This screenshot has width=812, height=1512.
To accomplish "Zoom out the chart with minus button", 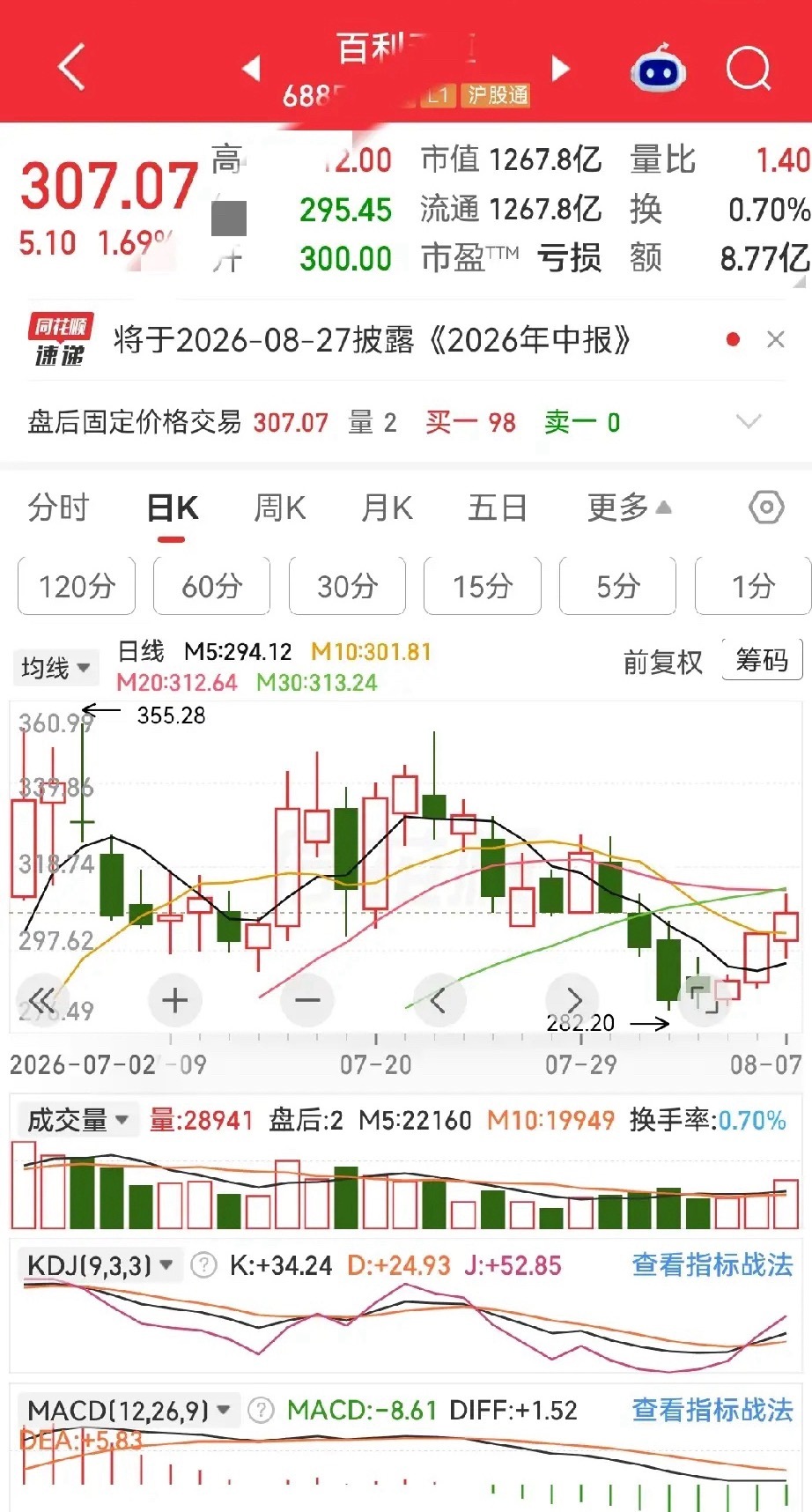I will pyautogui.click(x=307, y=1000).
